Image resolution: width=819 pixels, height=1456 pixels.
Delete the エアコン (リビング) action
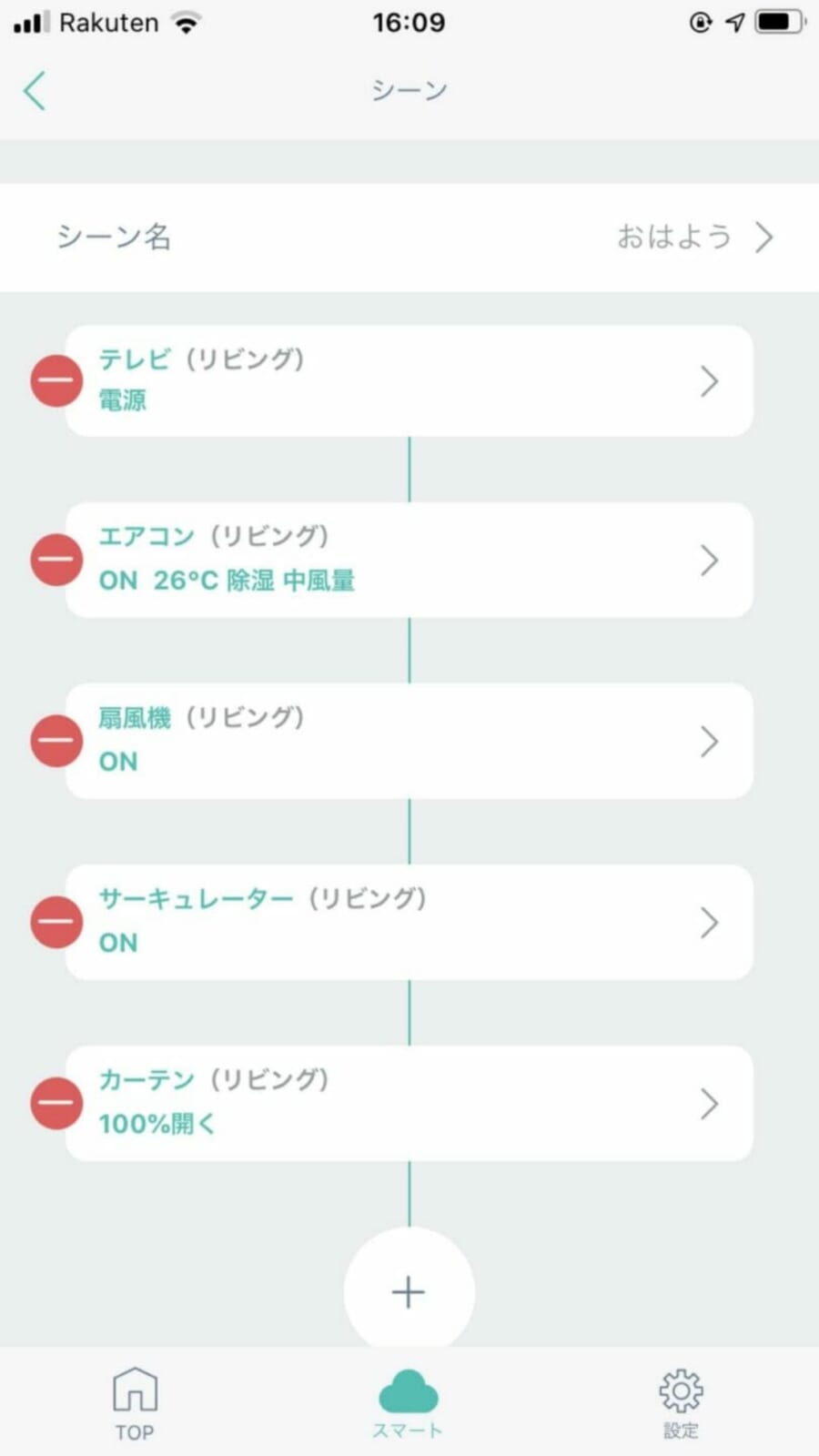point(56,560)
